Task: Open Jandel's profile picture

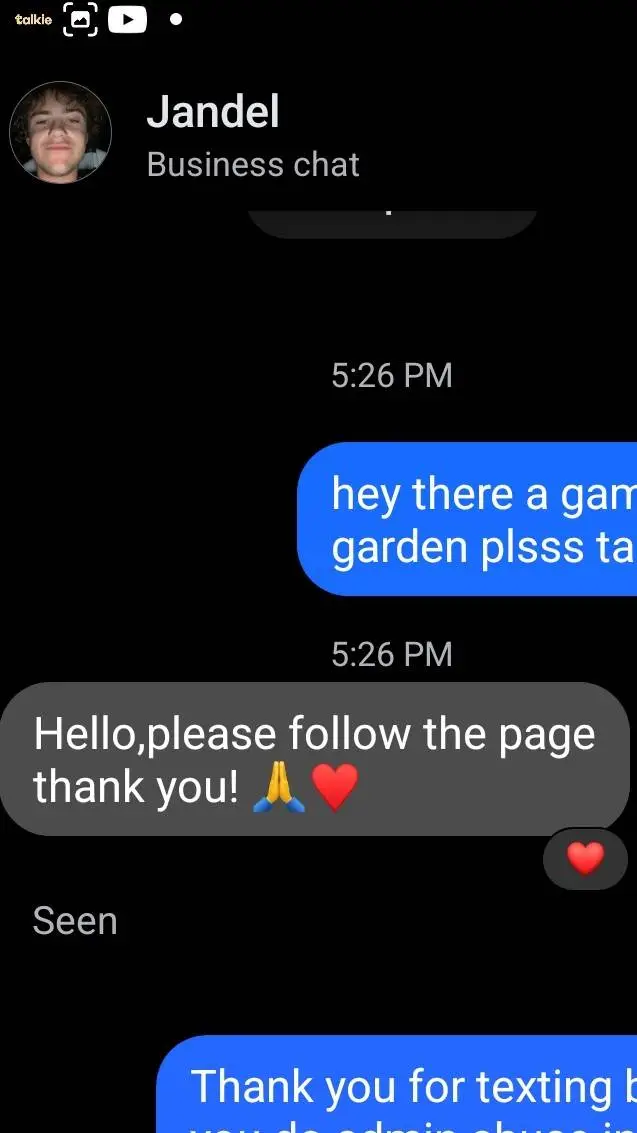Action: (x=60, y=132)
